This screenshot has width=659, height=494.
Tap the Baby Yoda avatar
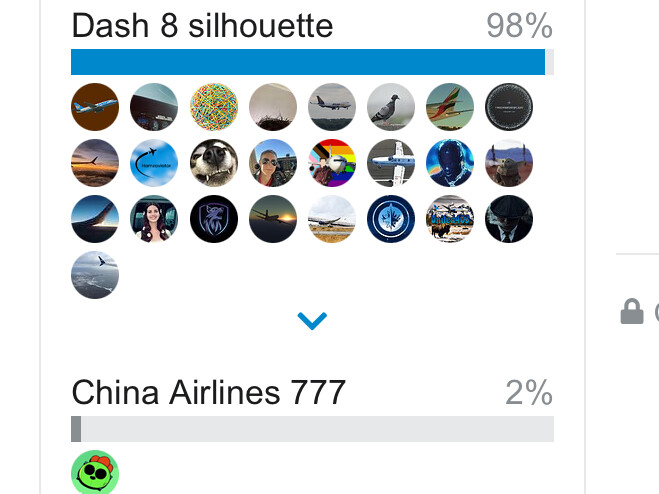(x=509, y=163)
